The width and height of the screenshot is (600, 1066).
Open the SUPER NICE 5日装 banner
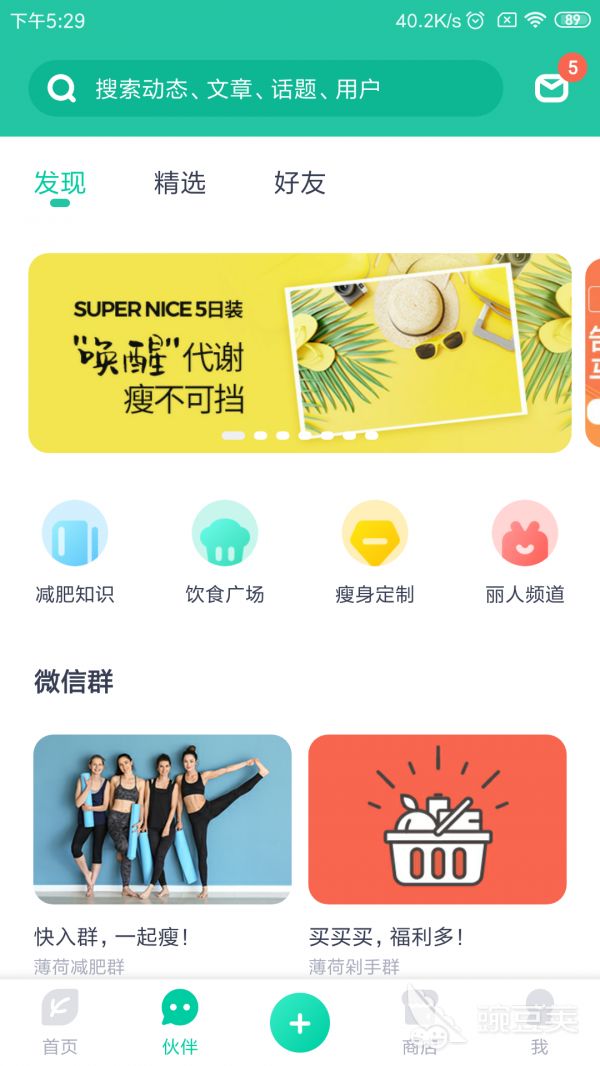300,353
